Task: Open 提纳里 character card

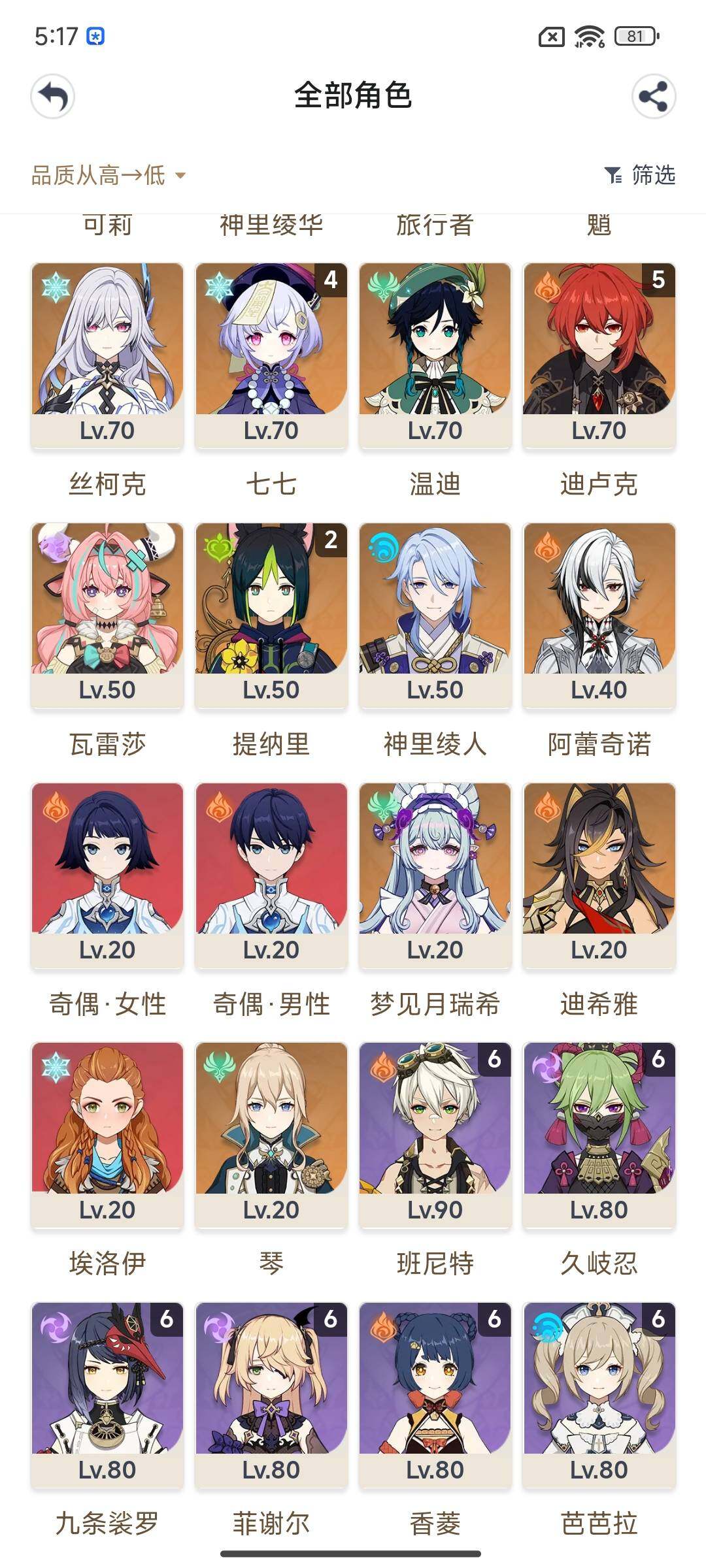Action: 271,613
